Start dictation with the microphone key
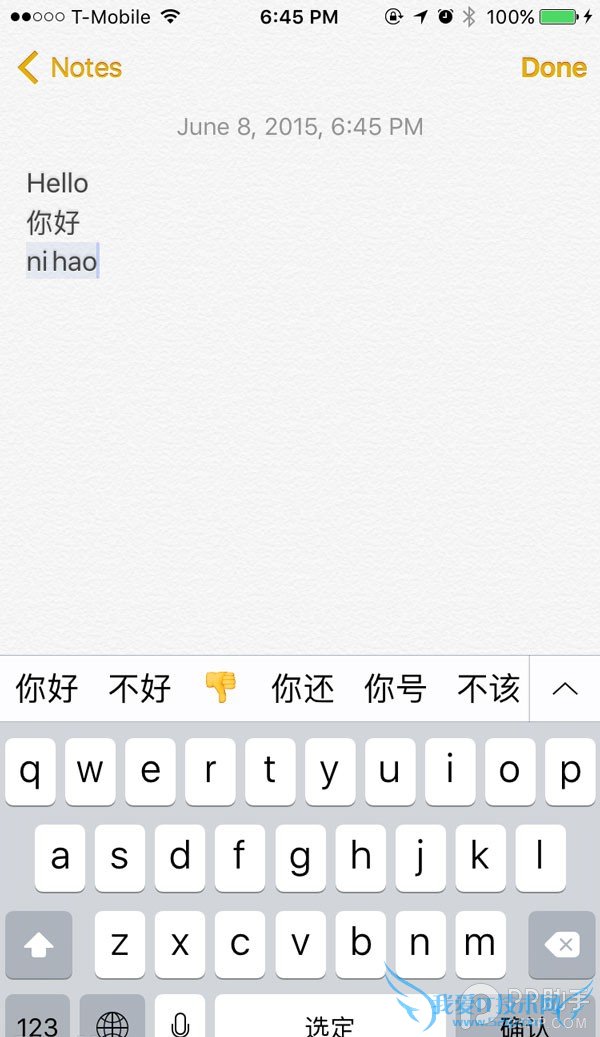Screen dimensions: 600x1037 (180, 1020)
